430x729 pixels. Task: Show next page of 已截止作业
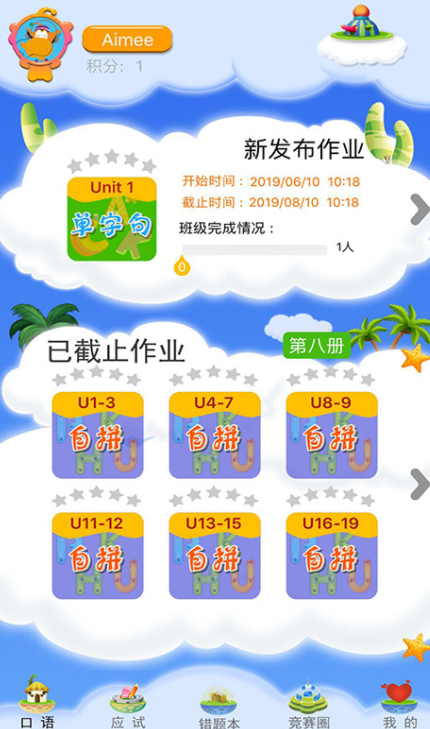coord(420,484)
